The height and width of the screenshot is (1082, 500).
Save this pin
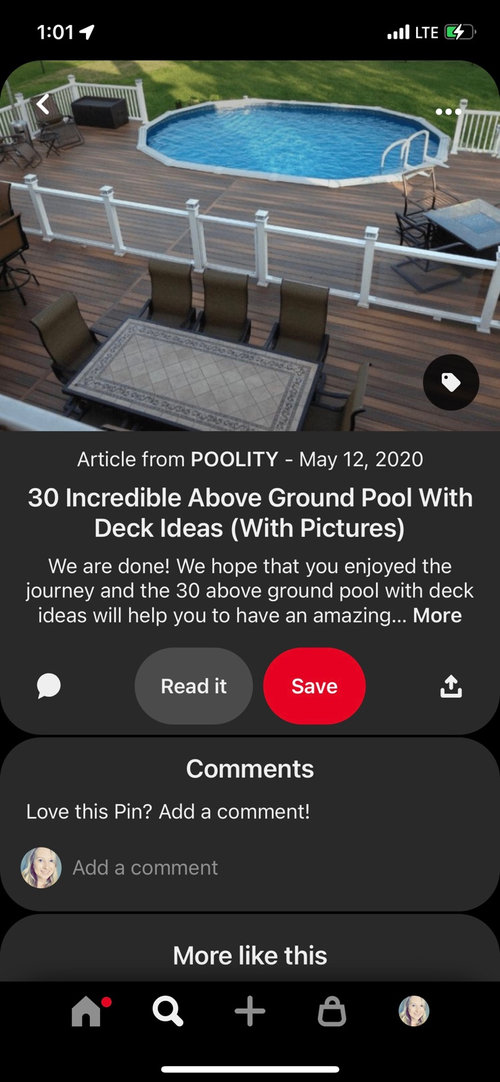click(x=314, y=686)
